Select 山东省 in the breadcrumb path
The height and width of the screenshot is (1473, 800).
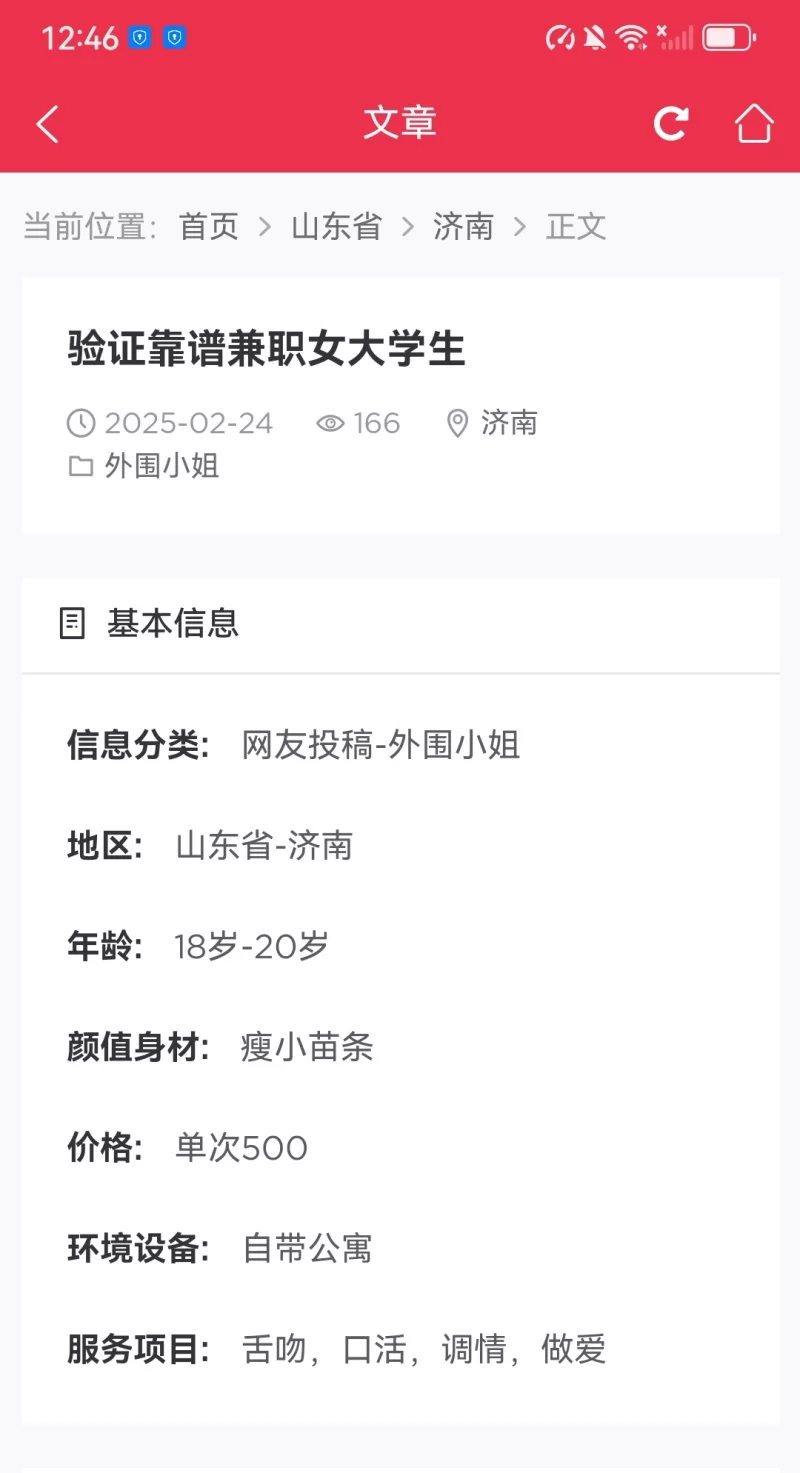click(336, 226)
